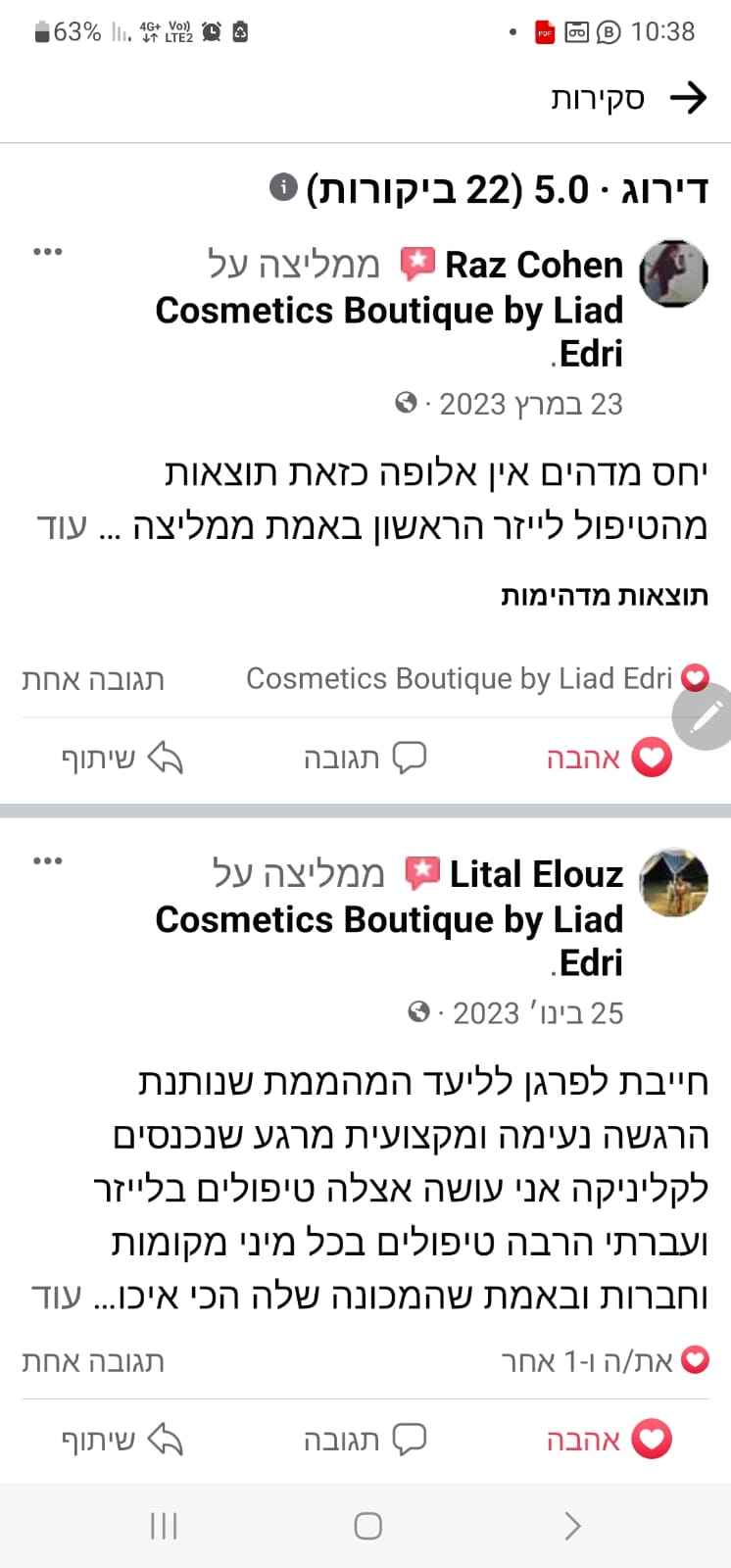
Task: View the single comment on Lital Elouz's review
Action: coord(93,1361)
